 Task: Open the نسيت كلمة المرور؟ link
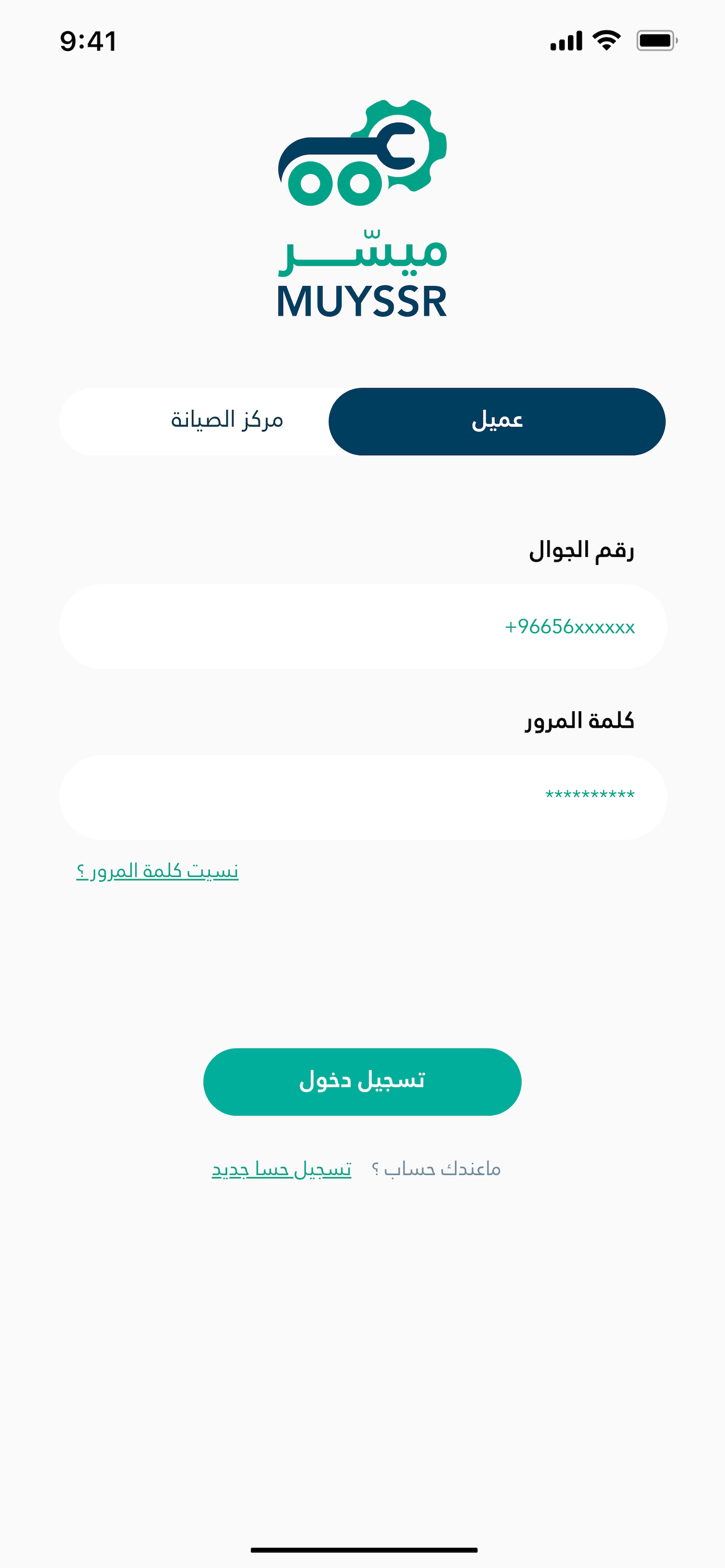point(157,871)
